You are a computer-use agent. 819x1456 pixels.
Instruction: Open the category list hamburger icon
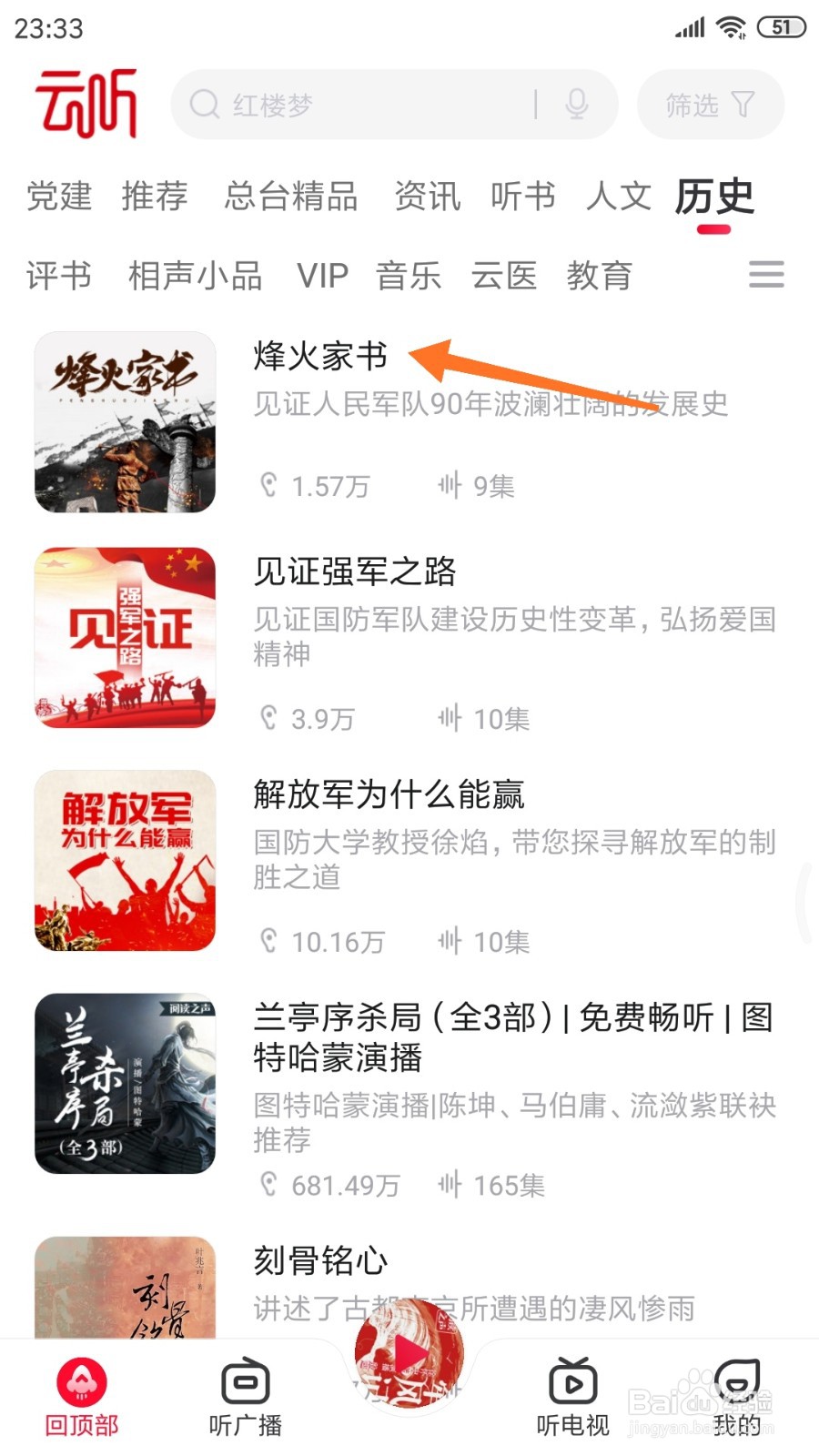point(767,275)
